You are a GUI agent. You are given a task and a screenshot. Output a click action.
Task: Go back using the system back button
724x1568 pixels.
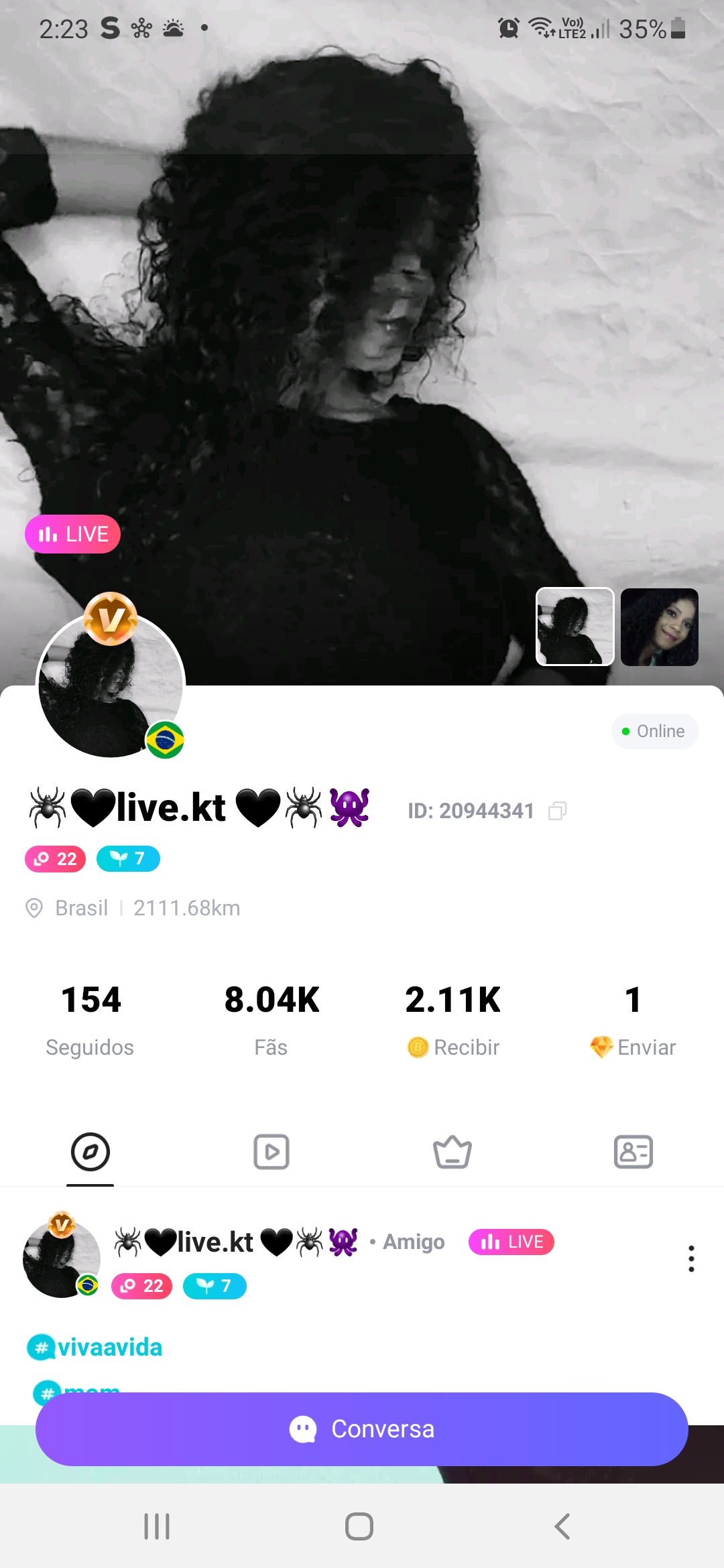[562, 1526]
